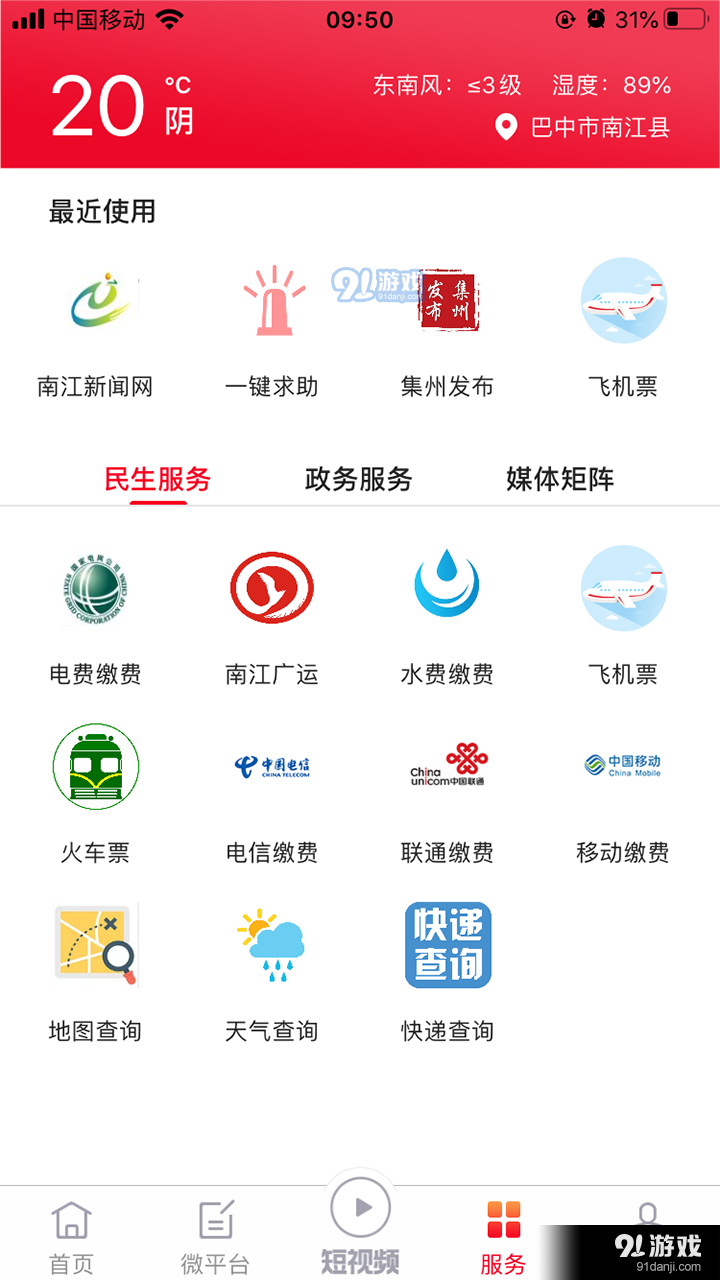Switch to the 媒体矩阵 tab
Image resolution: width=720 pixels, height=1280 pixels.
click(x=558, y=480)
